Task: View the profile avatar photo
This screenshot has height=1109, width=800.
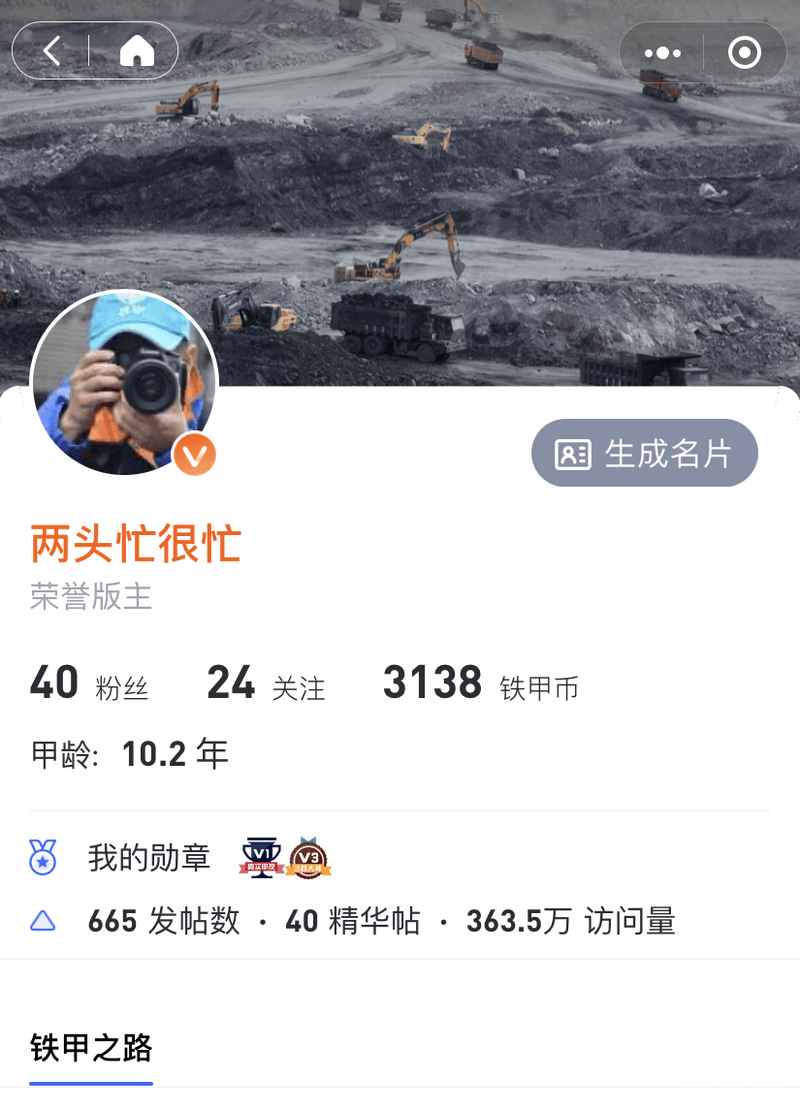Action: pyautogui.click(x=123, y=383)
